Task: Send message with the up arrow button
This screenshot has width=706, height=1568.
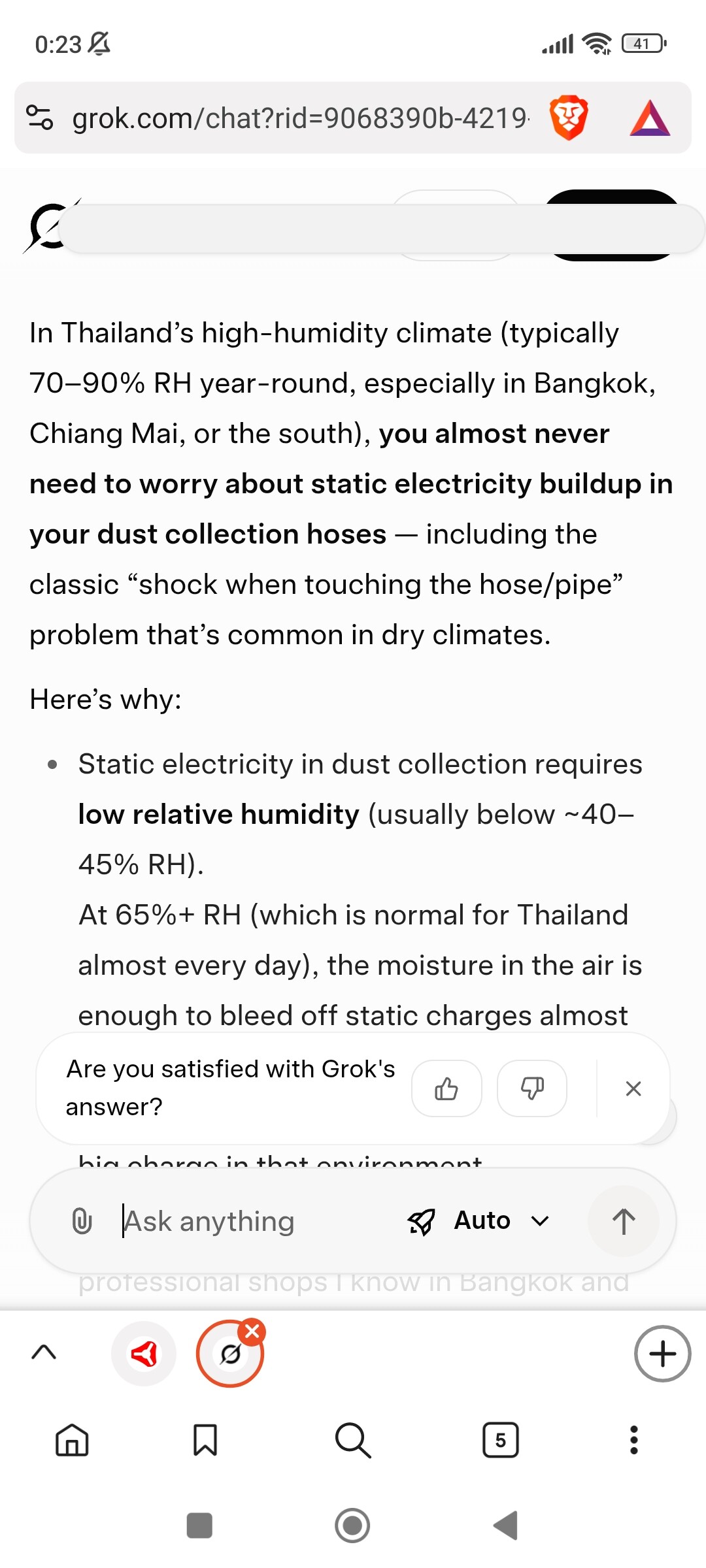Action: [x=623, y=1220]
